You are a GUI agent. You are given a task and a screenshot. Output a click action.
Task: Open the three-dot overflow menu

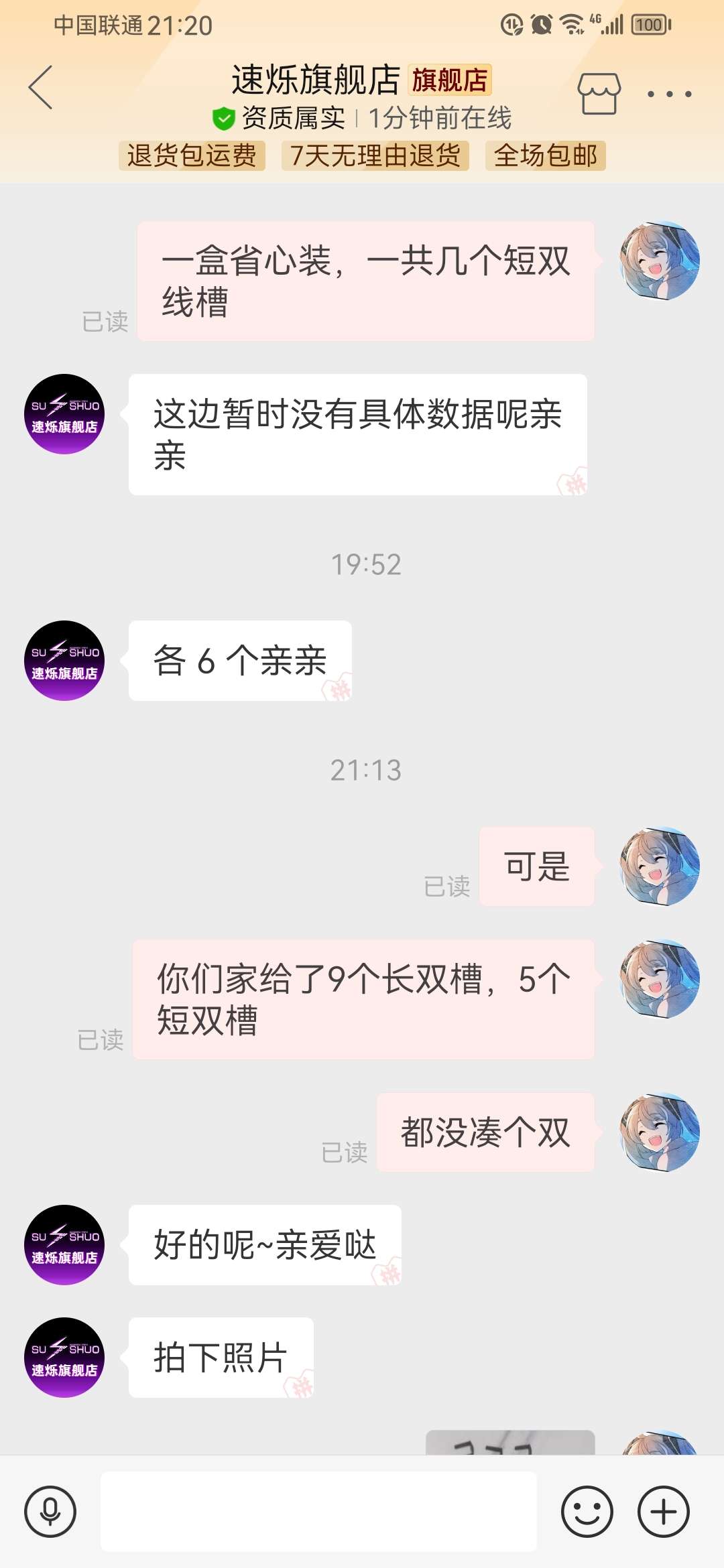pyautogui.click(x=669, y=94)
